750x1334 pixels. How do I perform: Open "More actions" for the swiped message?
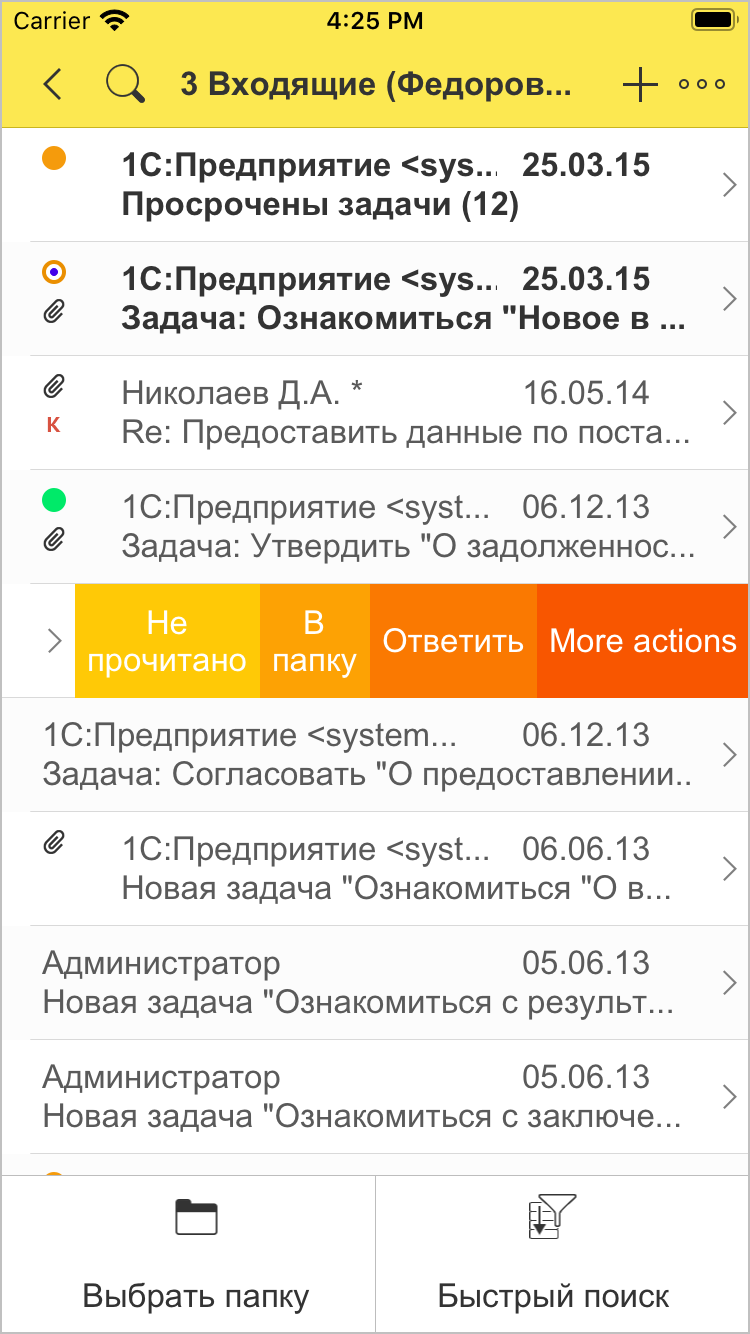click(643, 641)
